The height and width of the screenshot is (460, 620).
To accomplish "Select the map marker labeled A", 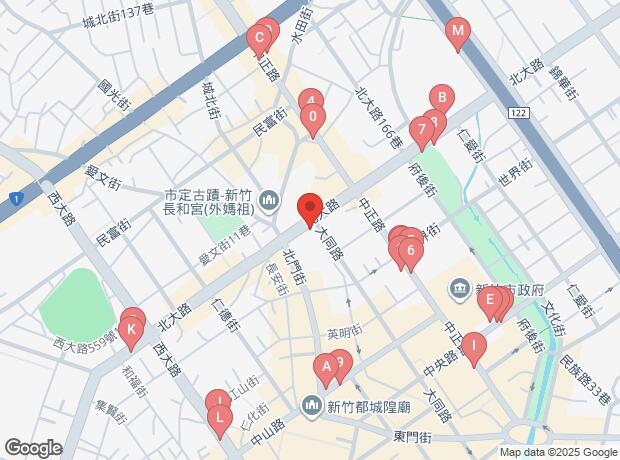I will click(325, 368).
